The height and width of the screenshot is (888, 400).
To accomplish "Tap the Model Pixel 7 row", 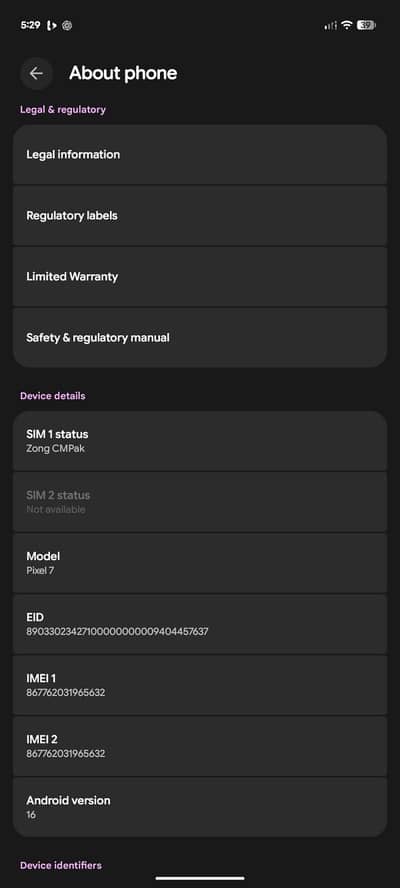I will point(200,563).
